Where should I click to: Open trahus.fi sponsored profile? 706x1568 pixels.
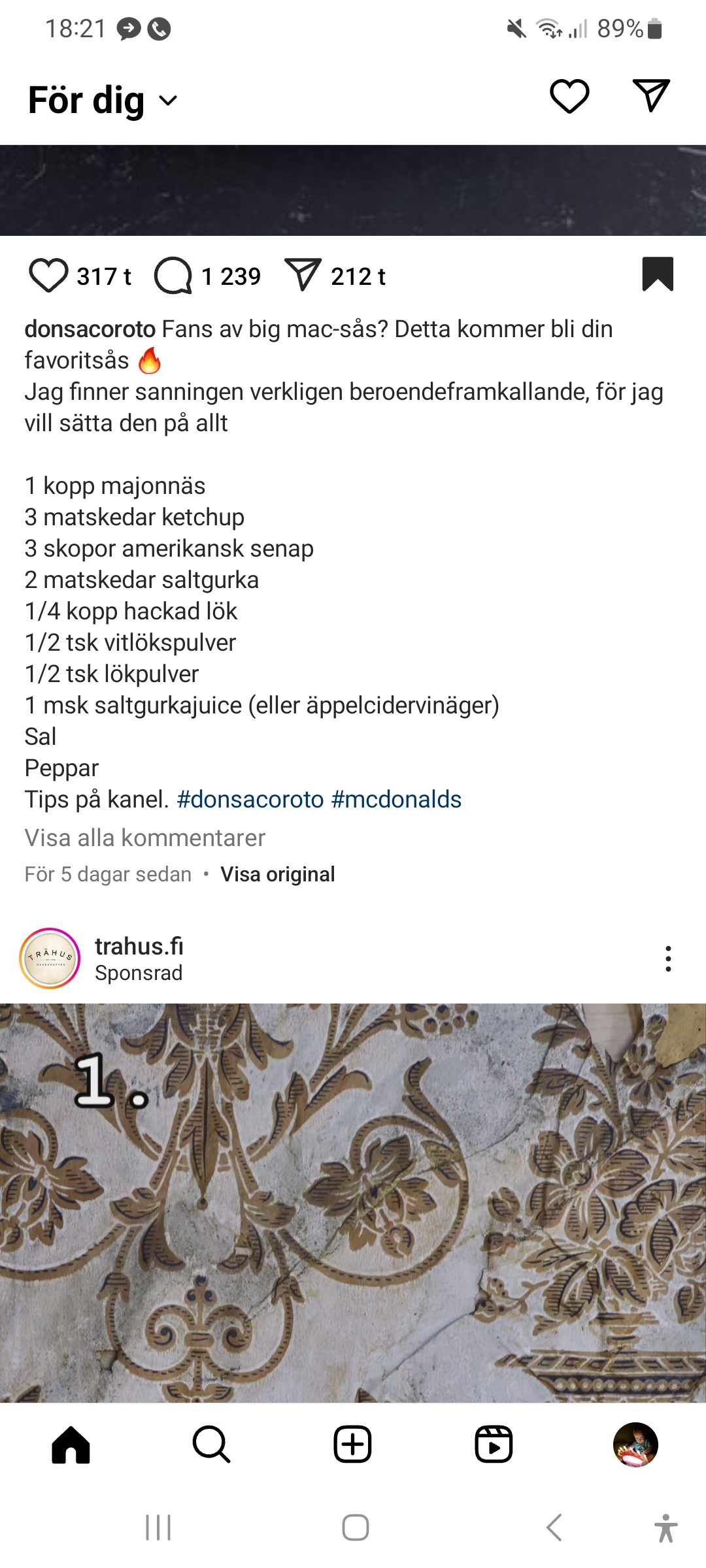click(x=139, y=946)
